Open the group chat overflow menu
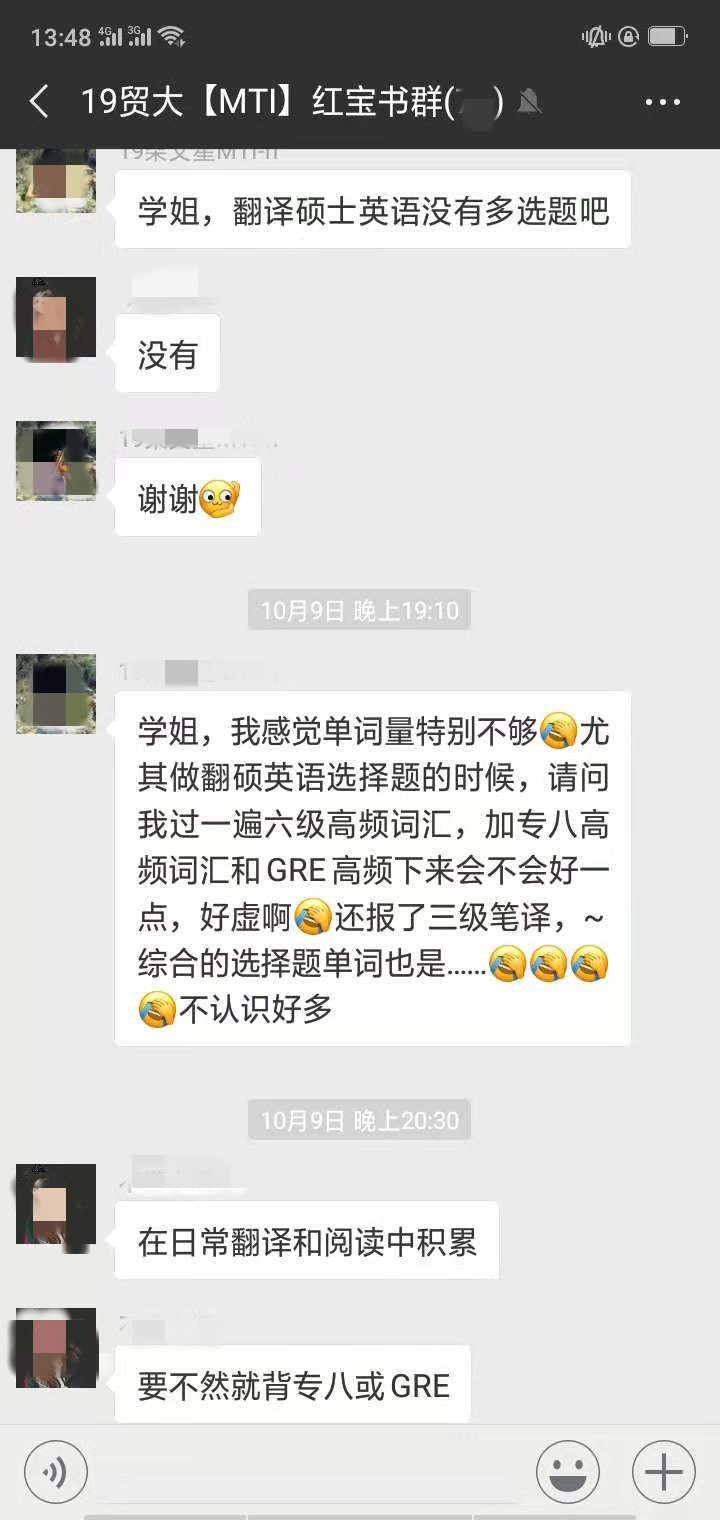 point(662,102)
